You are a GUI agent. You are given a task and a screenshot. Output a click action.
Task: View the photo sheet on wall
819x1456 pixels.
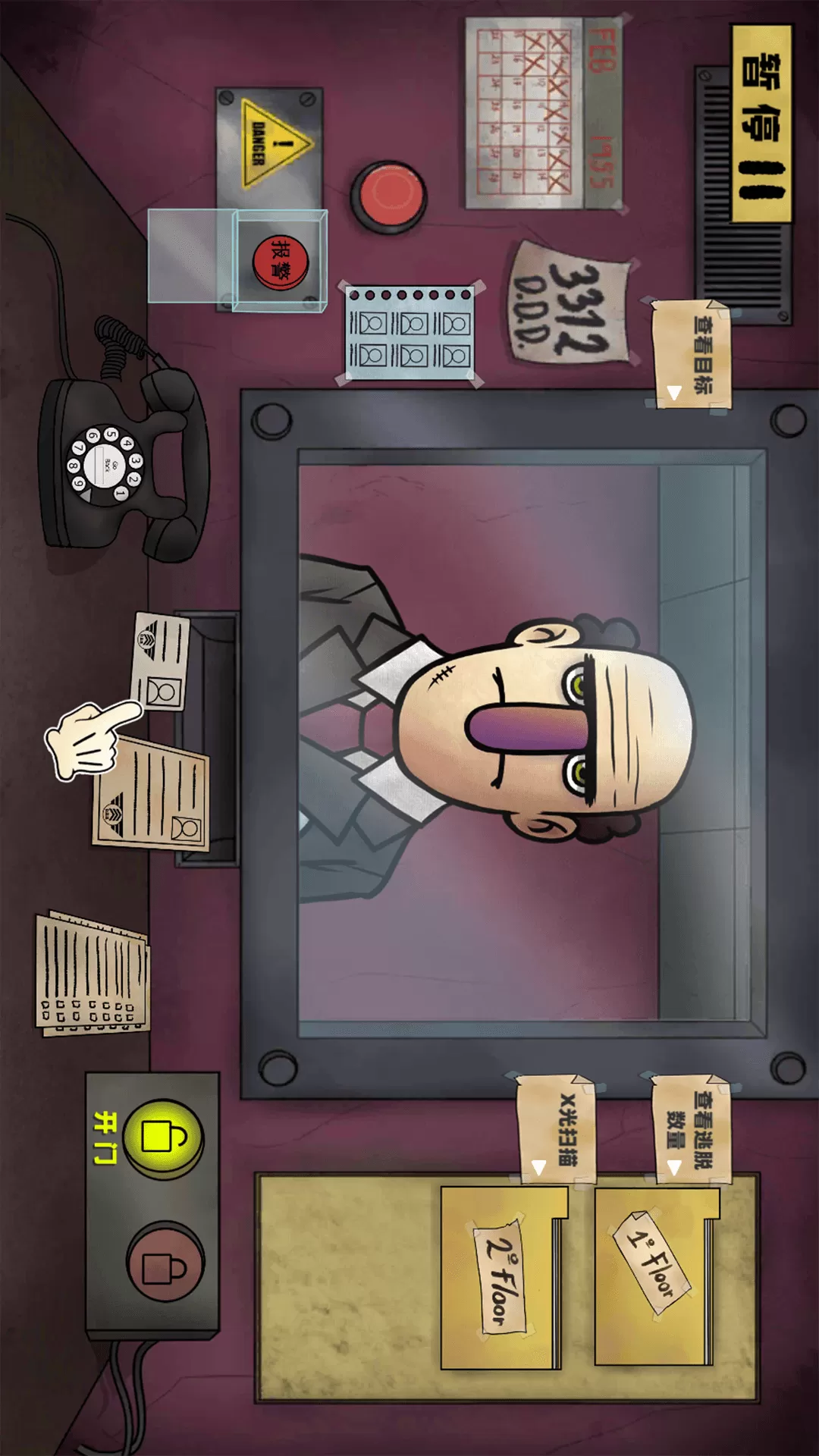(x=410, y=333)
